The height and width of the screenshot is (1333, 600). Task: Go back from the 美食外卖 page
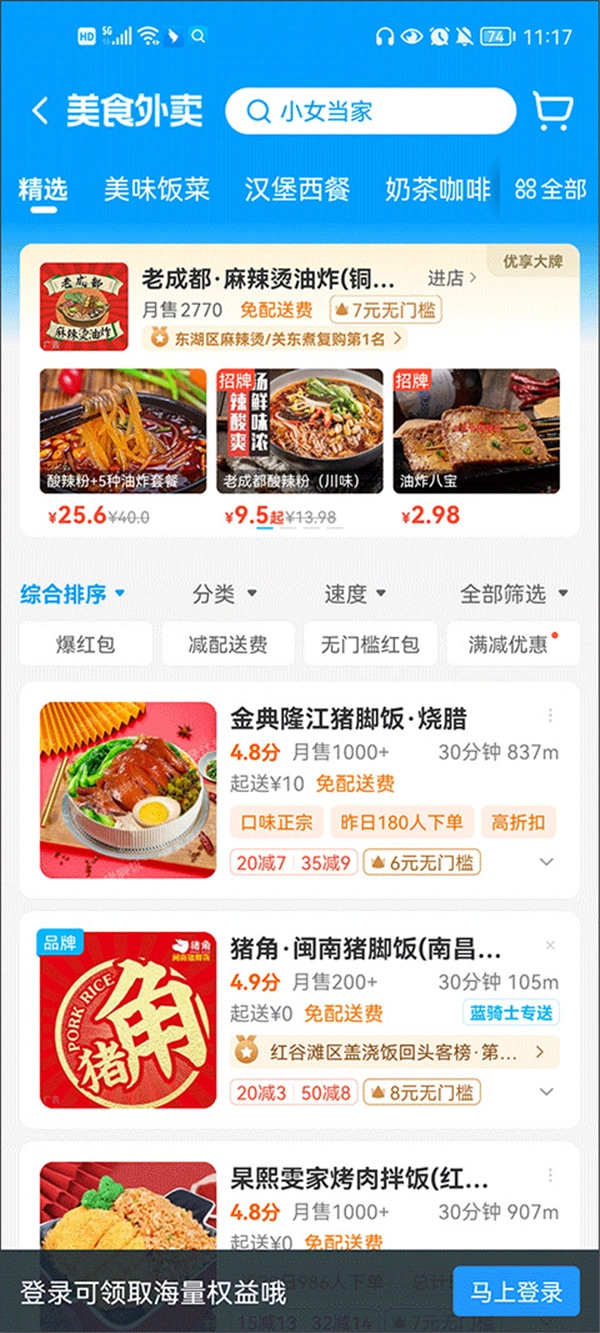coord(40,111)
